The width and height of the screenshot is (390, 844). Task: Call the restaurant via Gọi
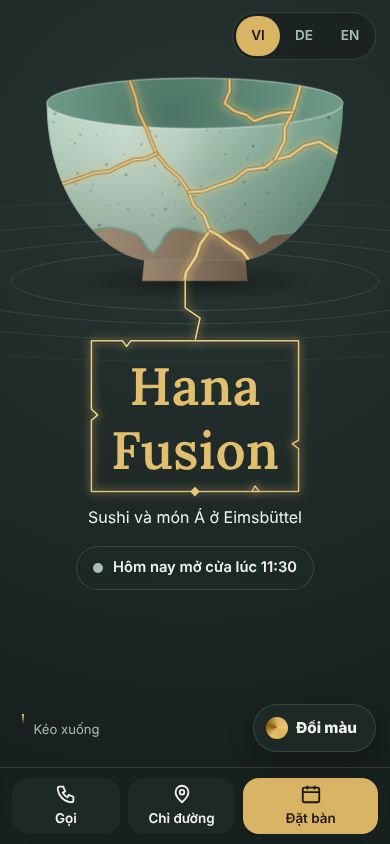pos(66,806)
